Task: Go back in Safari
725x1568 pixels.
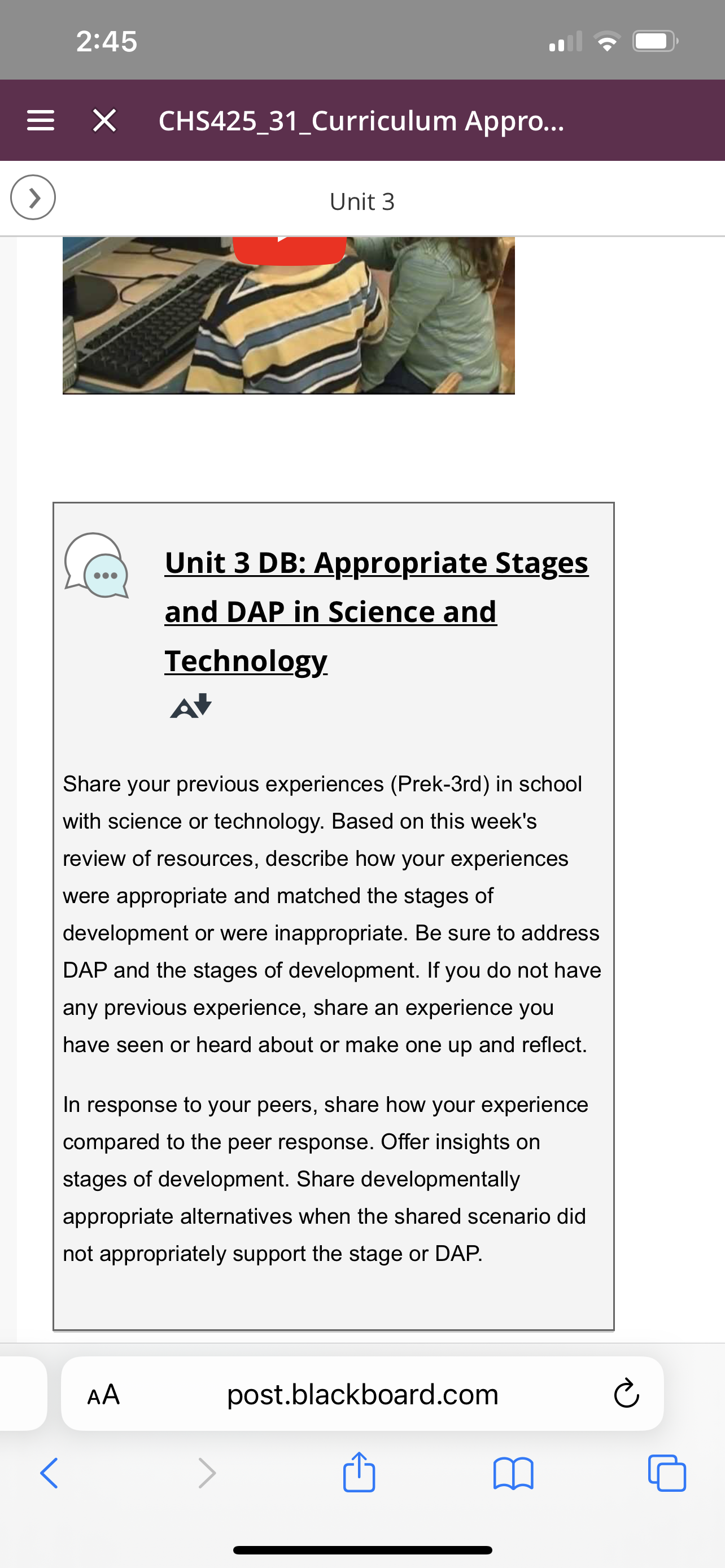Action: tap(49, 1473)
